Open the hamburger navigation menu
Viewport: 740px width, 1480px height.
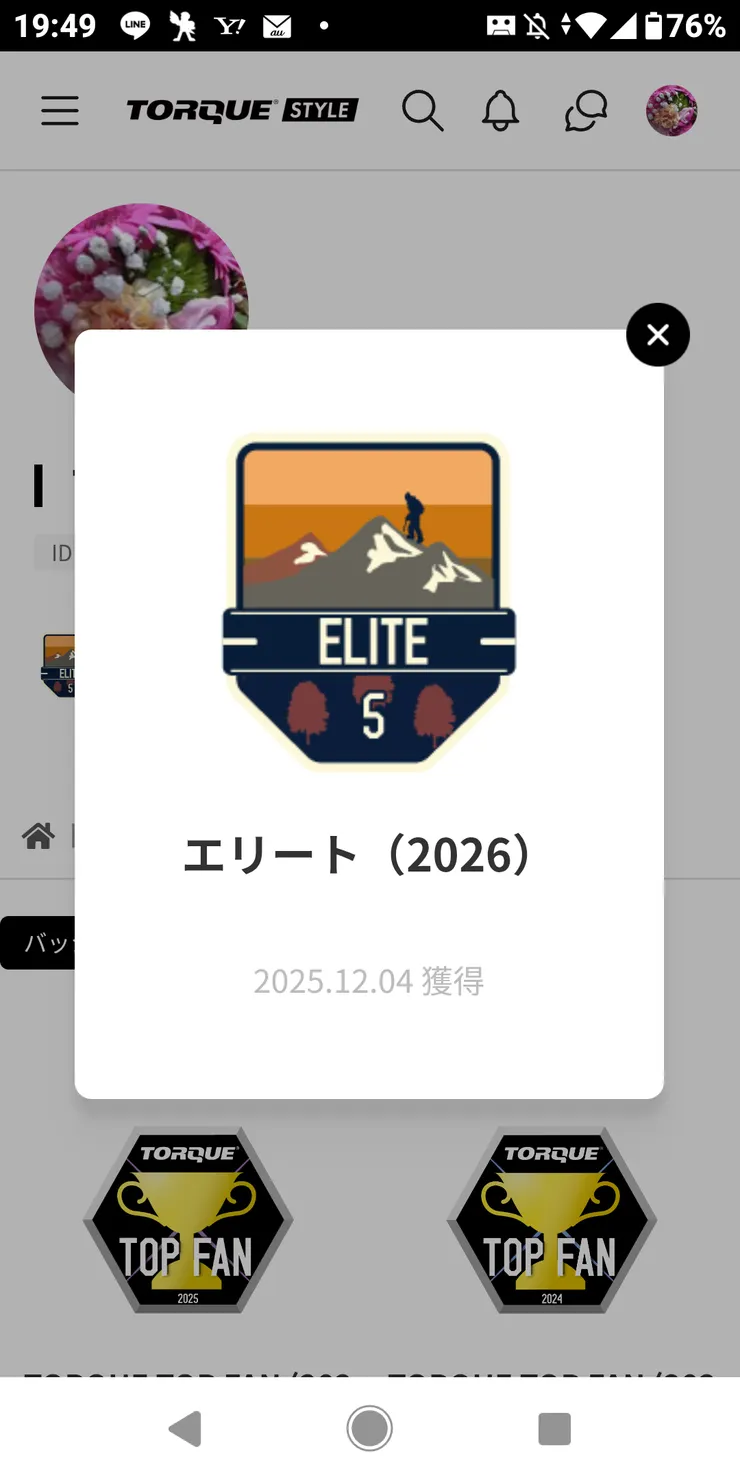coord(59,111)
